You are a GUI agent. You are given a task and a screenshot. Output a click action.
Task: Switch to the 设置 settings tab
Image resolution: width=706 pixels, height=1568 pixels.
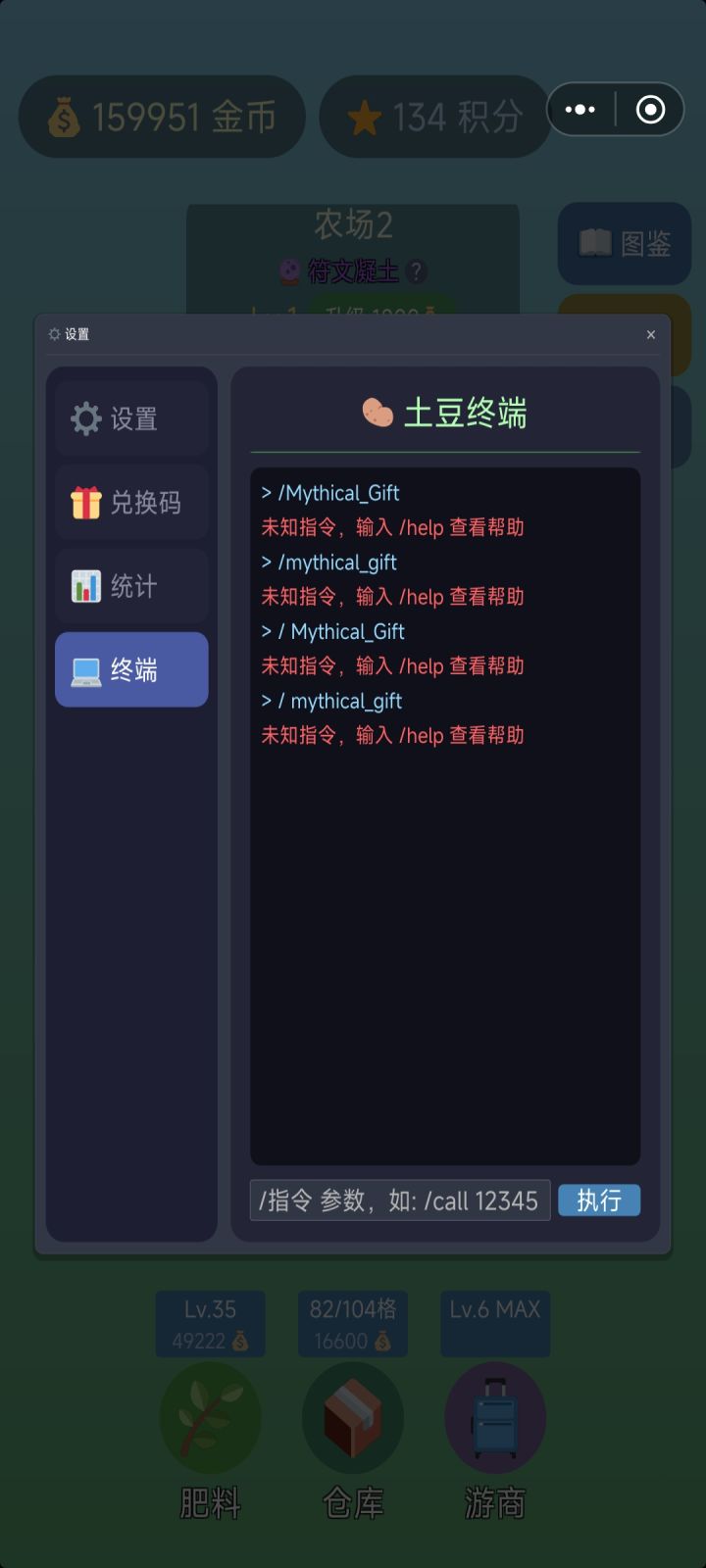tap(131, 418)
